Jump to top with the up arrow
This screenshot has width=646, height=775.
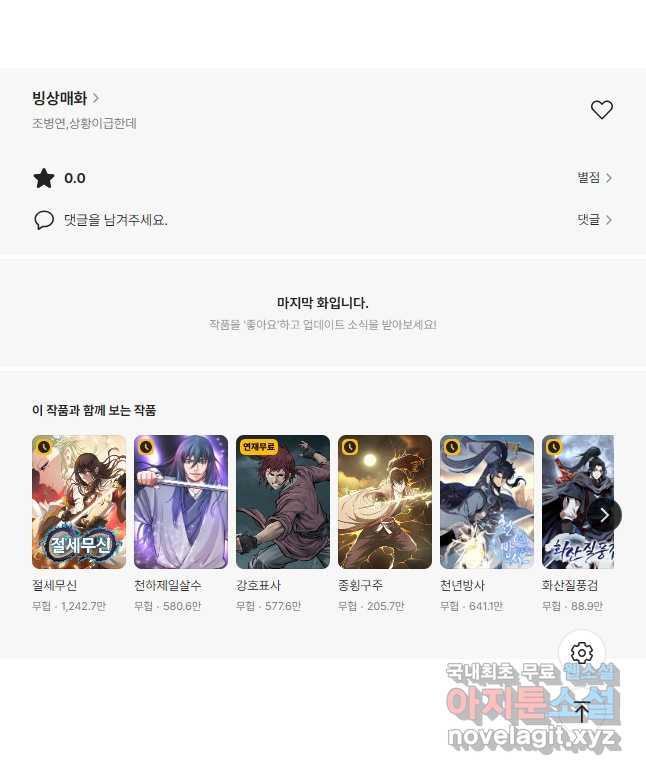582,712
